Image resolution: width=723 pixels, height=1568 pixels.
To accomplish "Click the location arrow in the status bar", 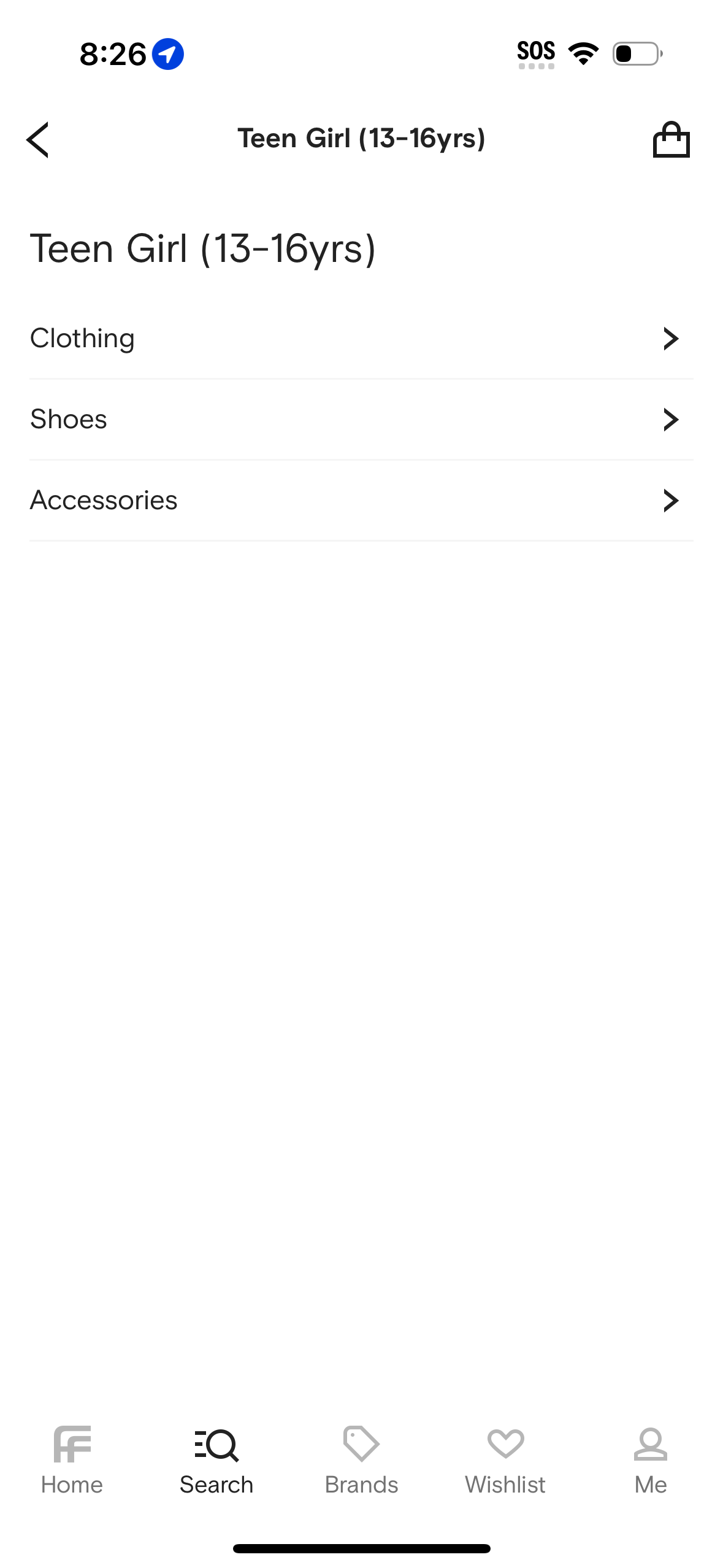I will point(167,53).
